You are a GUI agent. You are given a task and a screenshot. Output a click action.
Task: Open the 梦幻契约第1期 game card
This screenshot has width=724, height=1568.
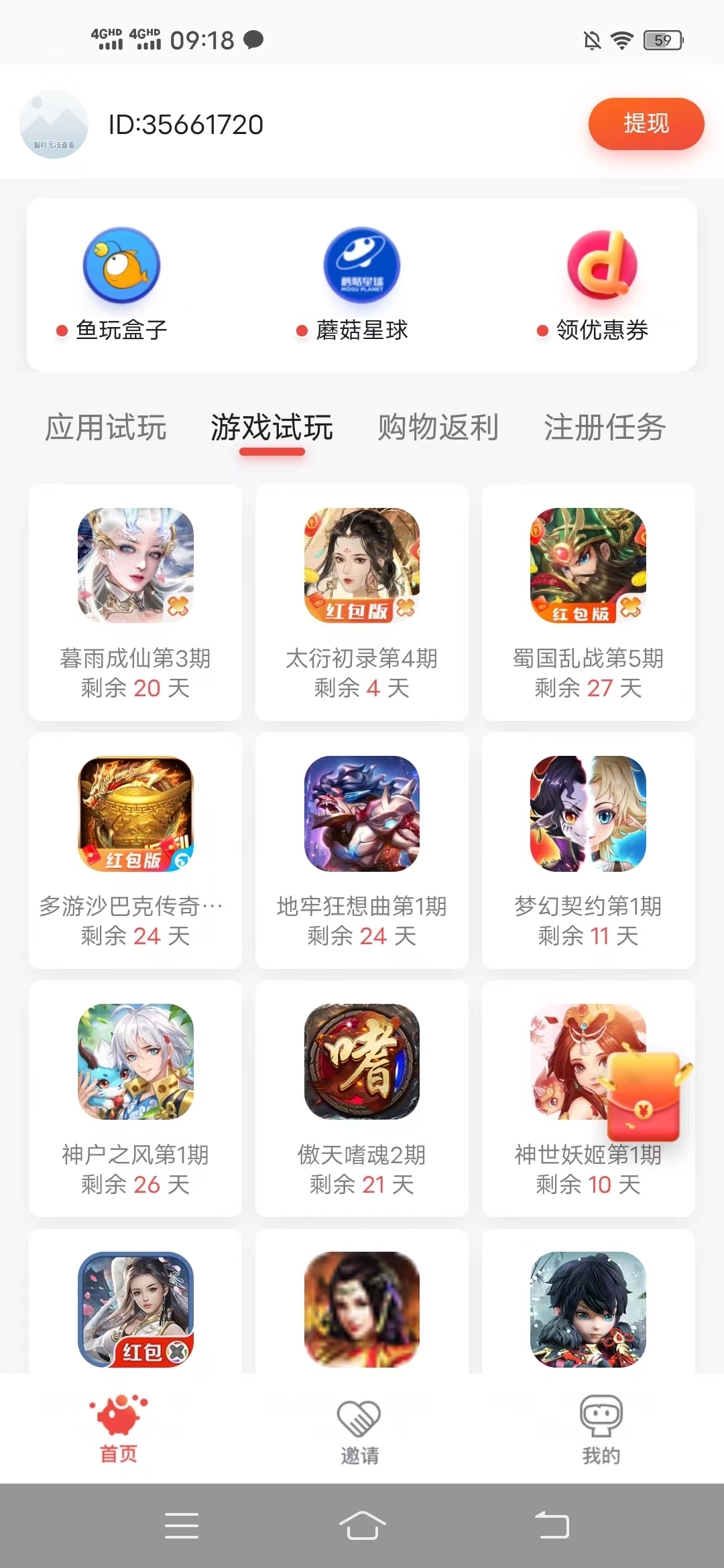coord(588,850)
